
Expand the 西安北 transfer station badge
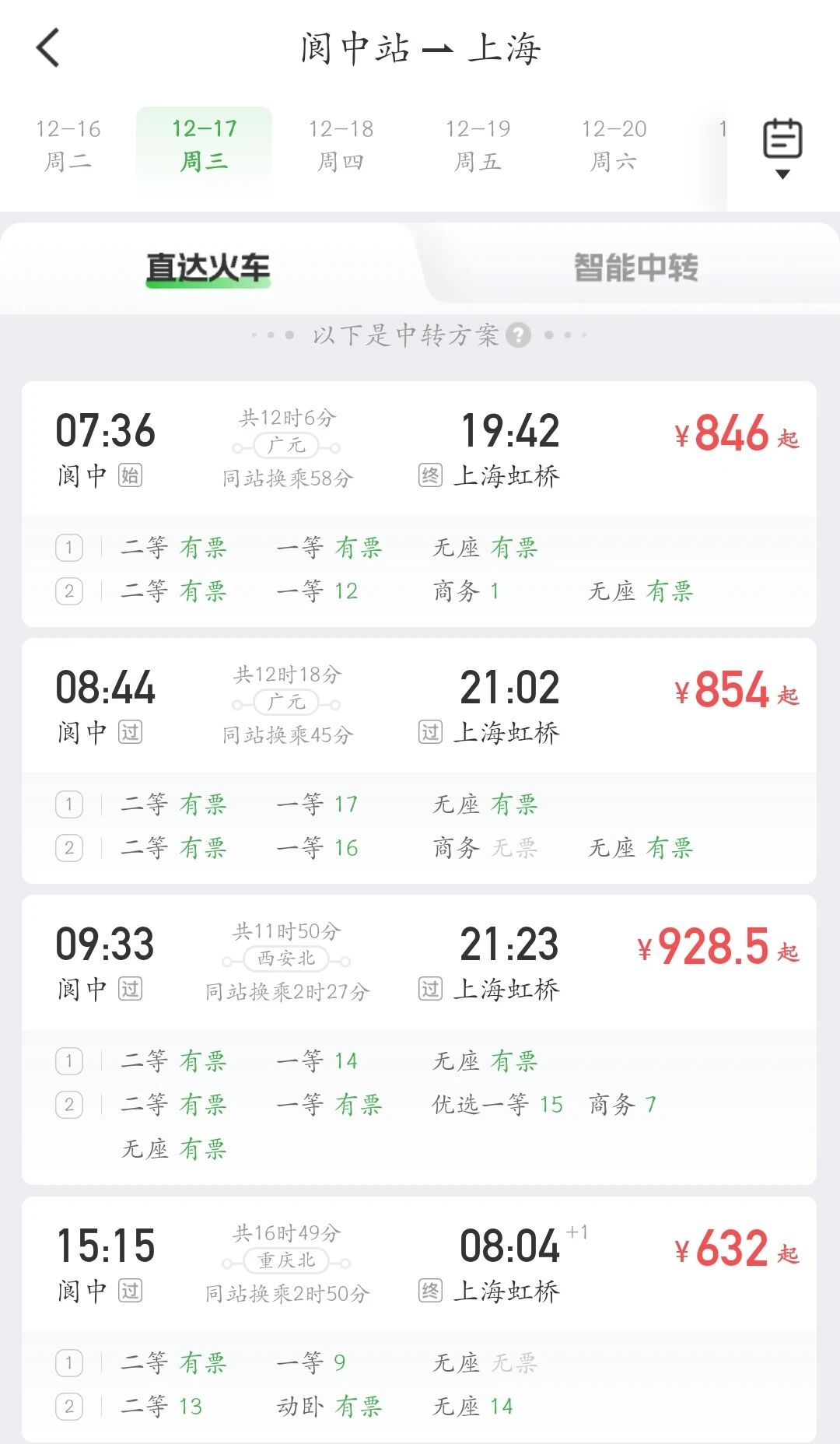point(288,958)
